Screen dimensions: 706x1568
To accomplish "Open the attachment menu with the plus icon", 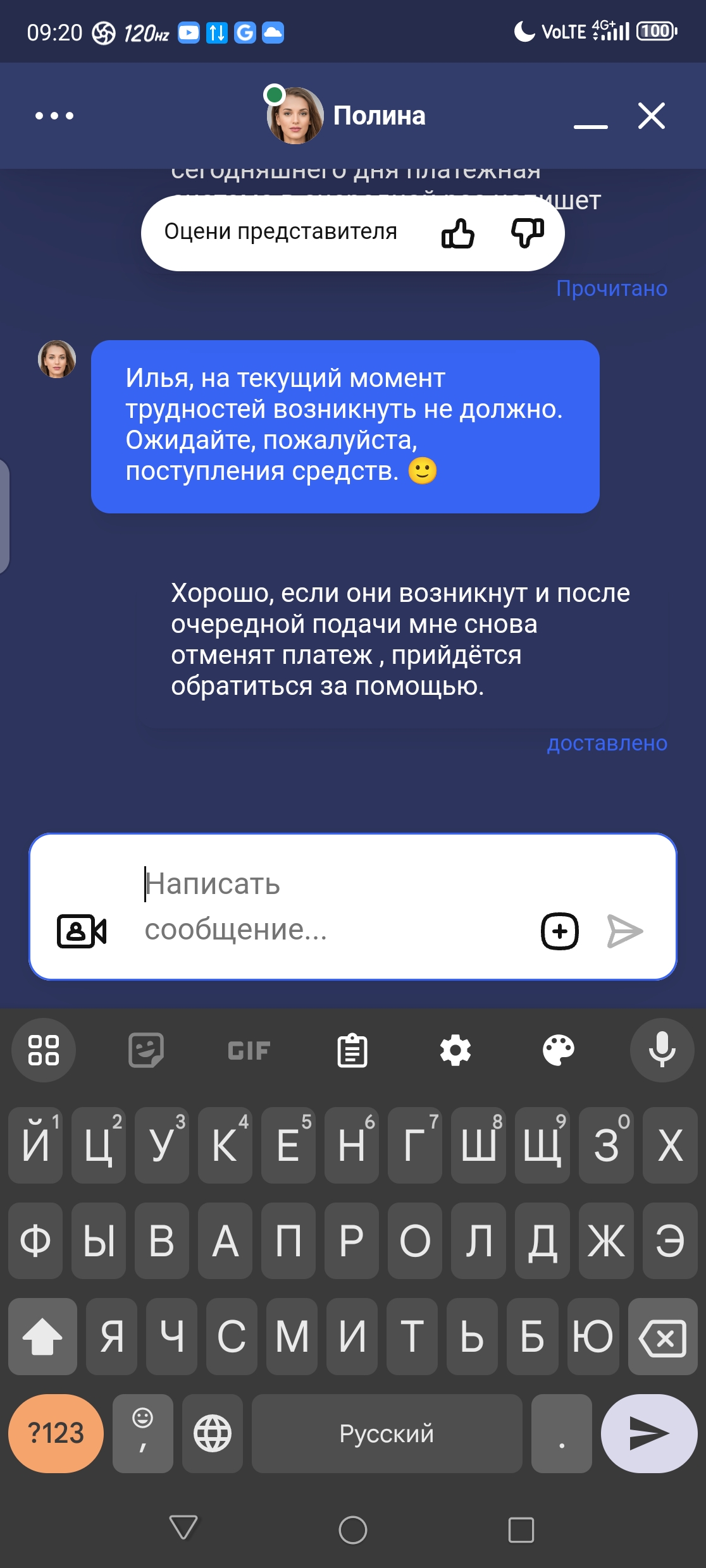I will [x=559, y=930].
